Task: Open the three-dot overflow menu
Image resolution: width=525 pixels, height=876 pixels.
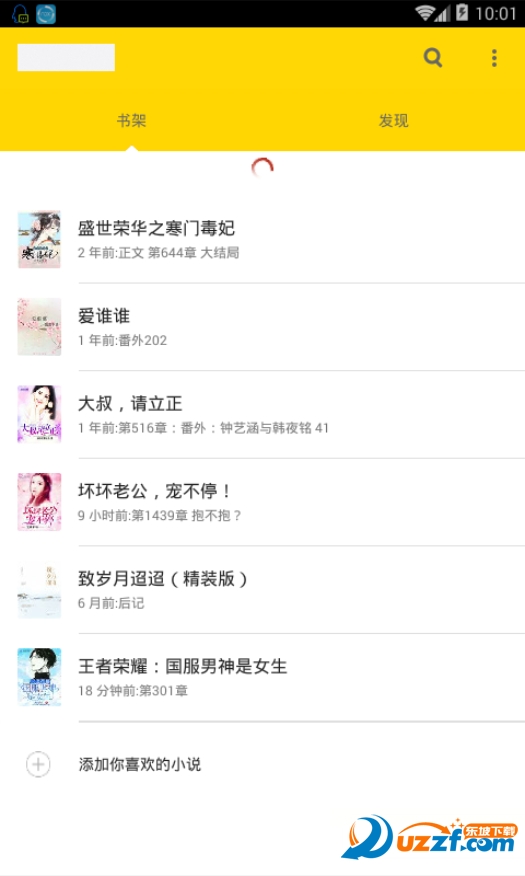Action: pyautogui.click(x=494, y=58)
